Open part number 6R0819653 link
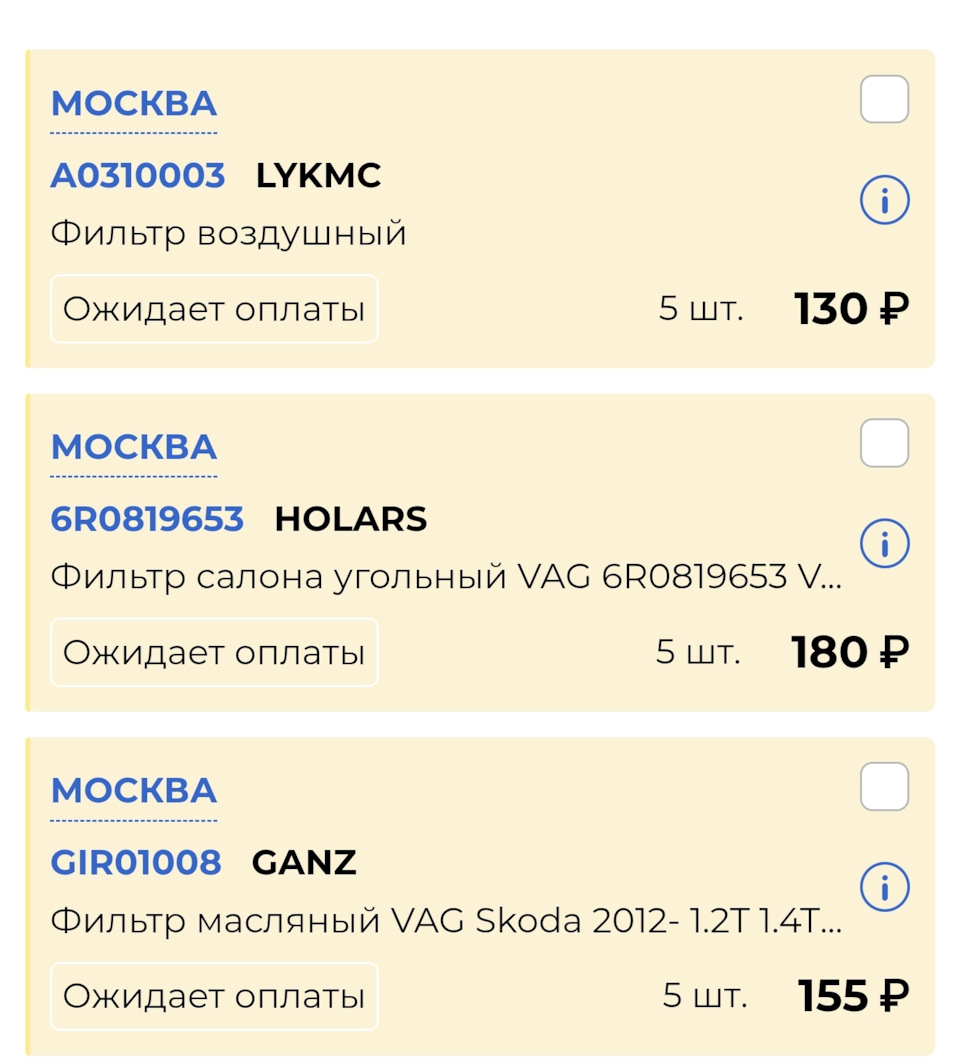Image resolution: width=960 pixels, height=1064 pixels. (x=147, y=519)
